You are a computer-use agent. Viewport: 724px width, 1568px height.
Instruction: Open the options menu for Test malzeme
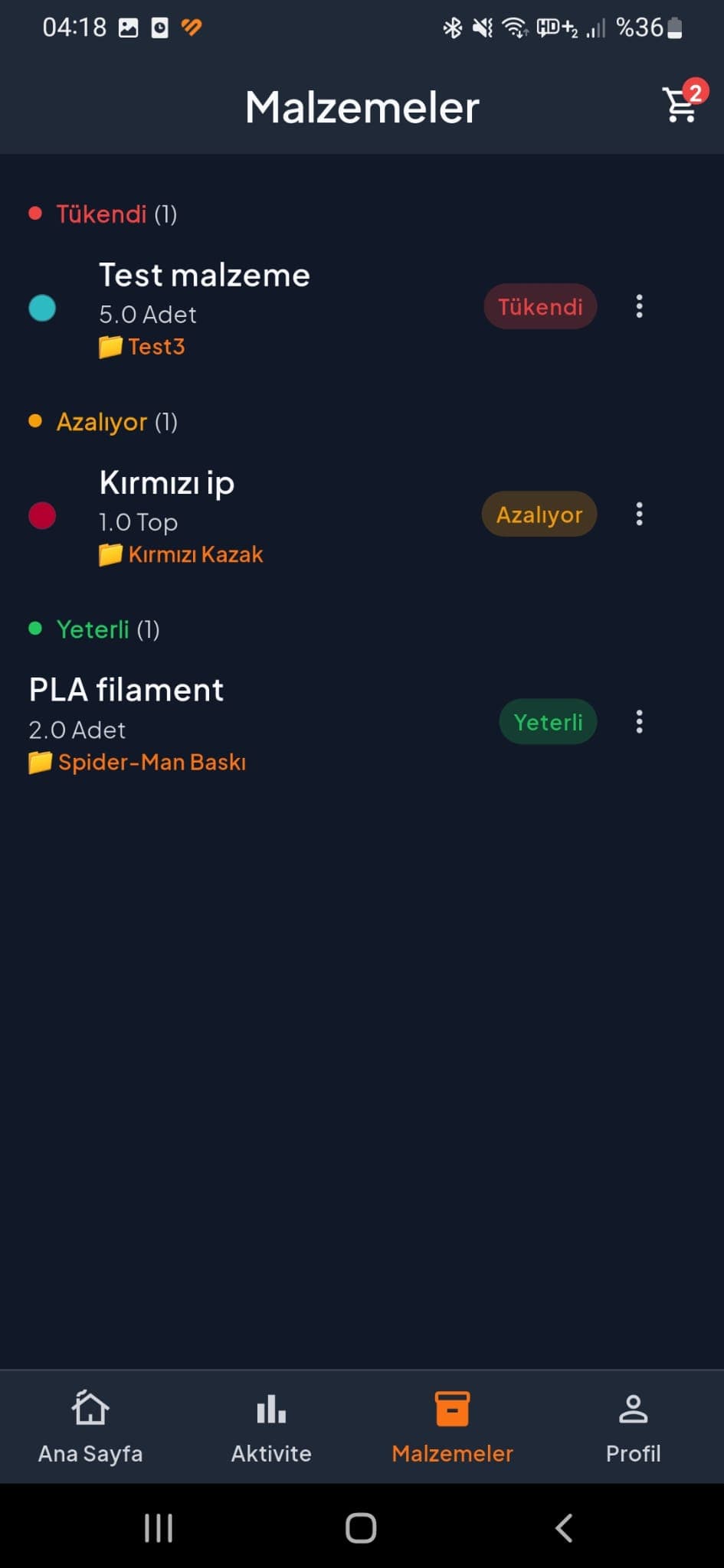coord(638,306)
